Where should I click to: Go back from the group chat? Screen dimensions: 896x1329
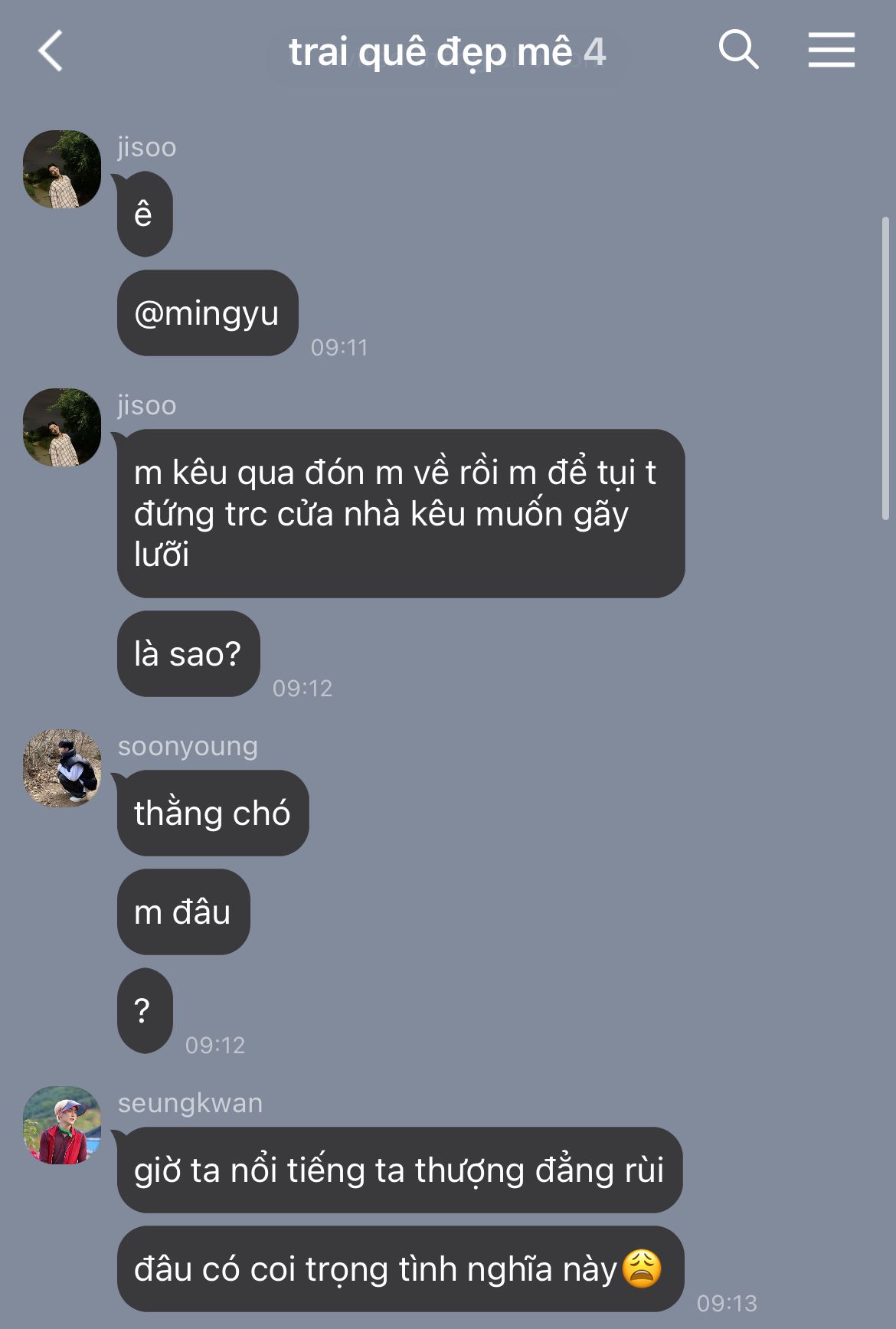point(51,51)
